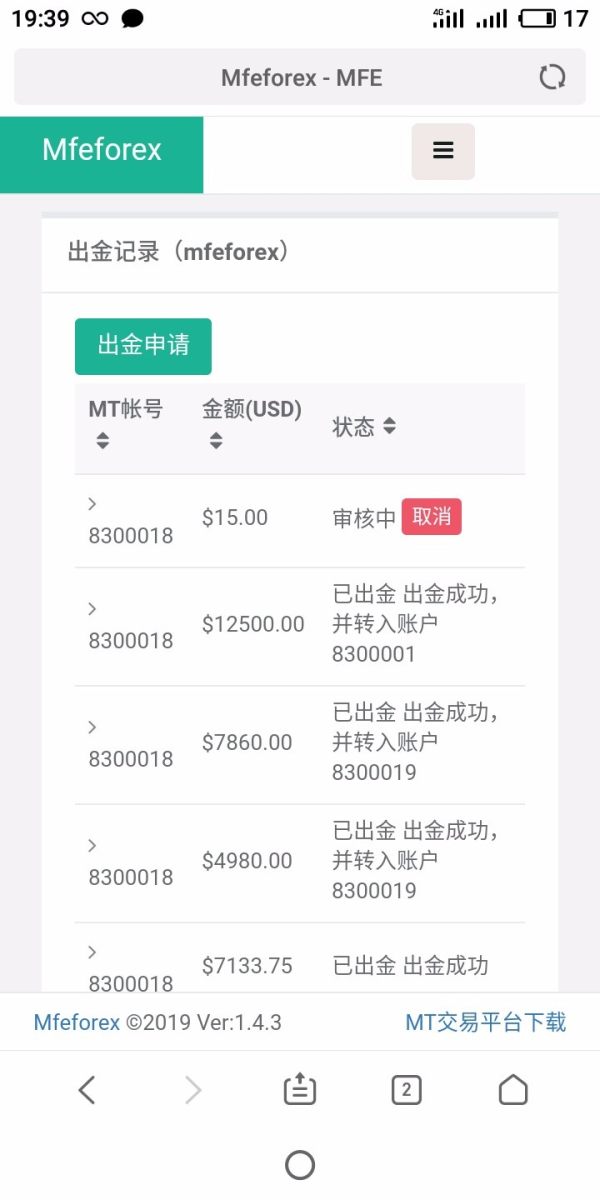
Task: Tap the Mfeforex brand link
Action: (x=101, y=150)
